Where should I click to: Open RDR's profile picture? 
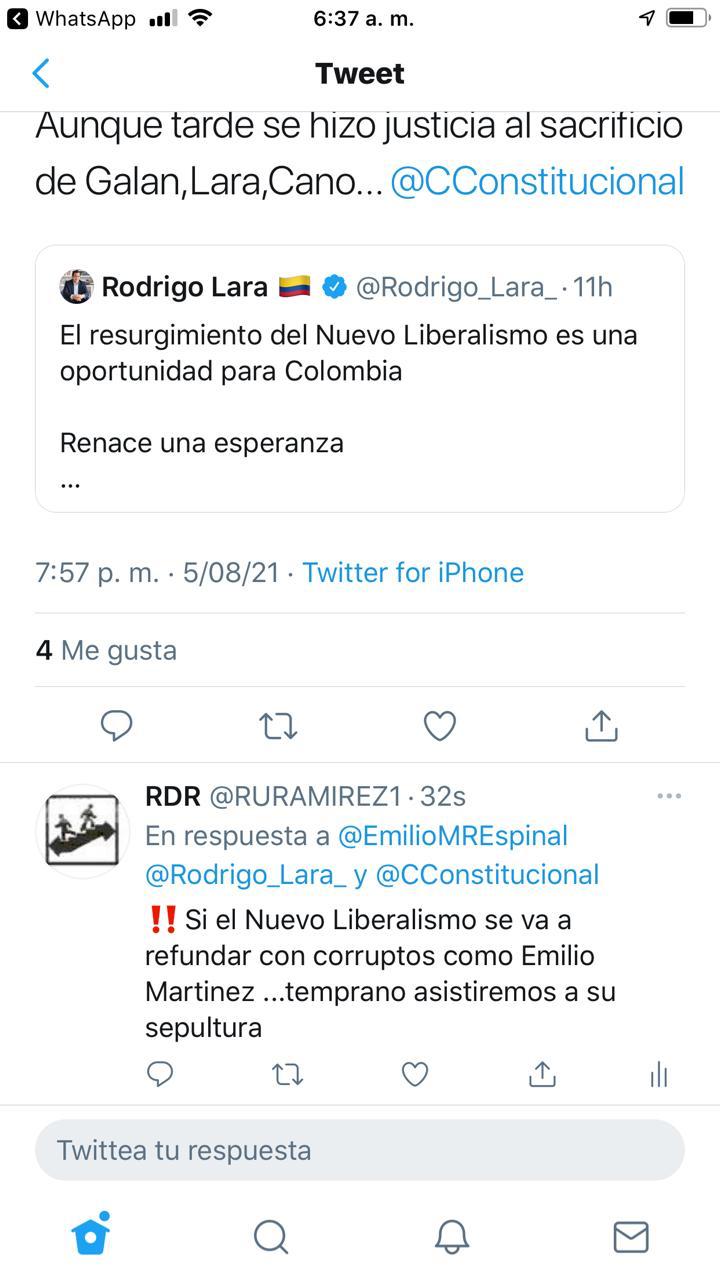point(83,832)
